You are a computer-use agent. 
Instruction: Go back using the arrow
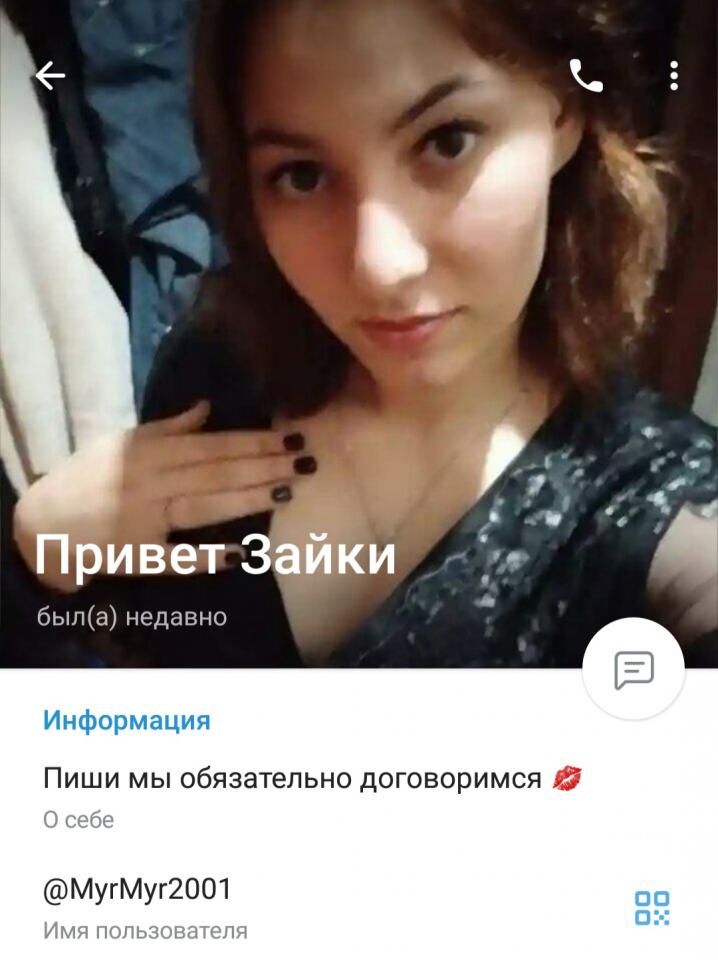[49, 76]
